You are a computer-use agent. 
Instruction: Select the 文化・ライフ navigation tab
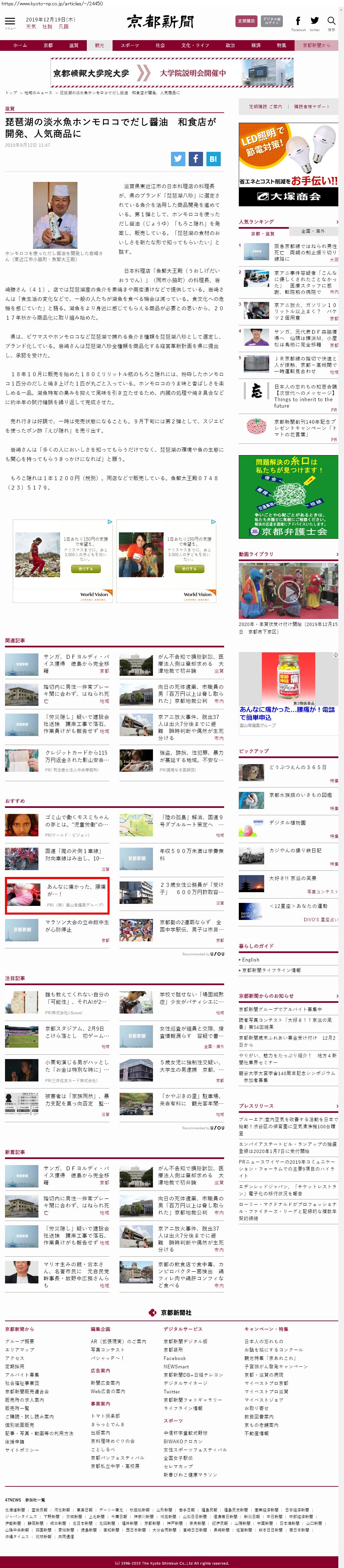tap(194, 45)
